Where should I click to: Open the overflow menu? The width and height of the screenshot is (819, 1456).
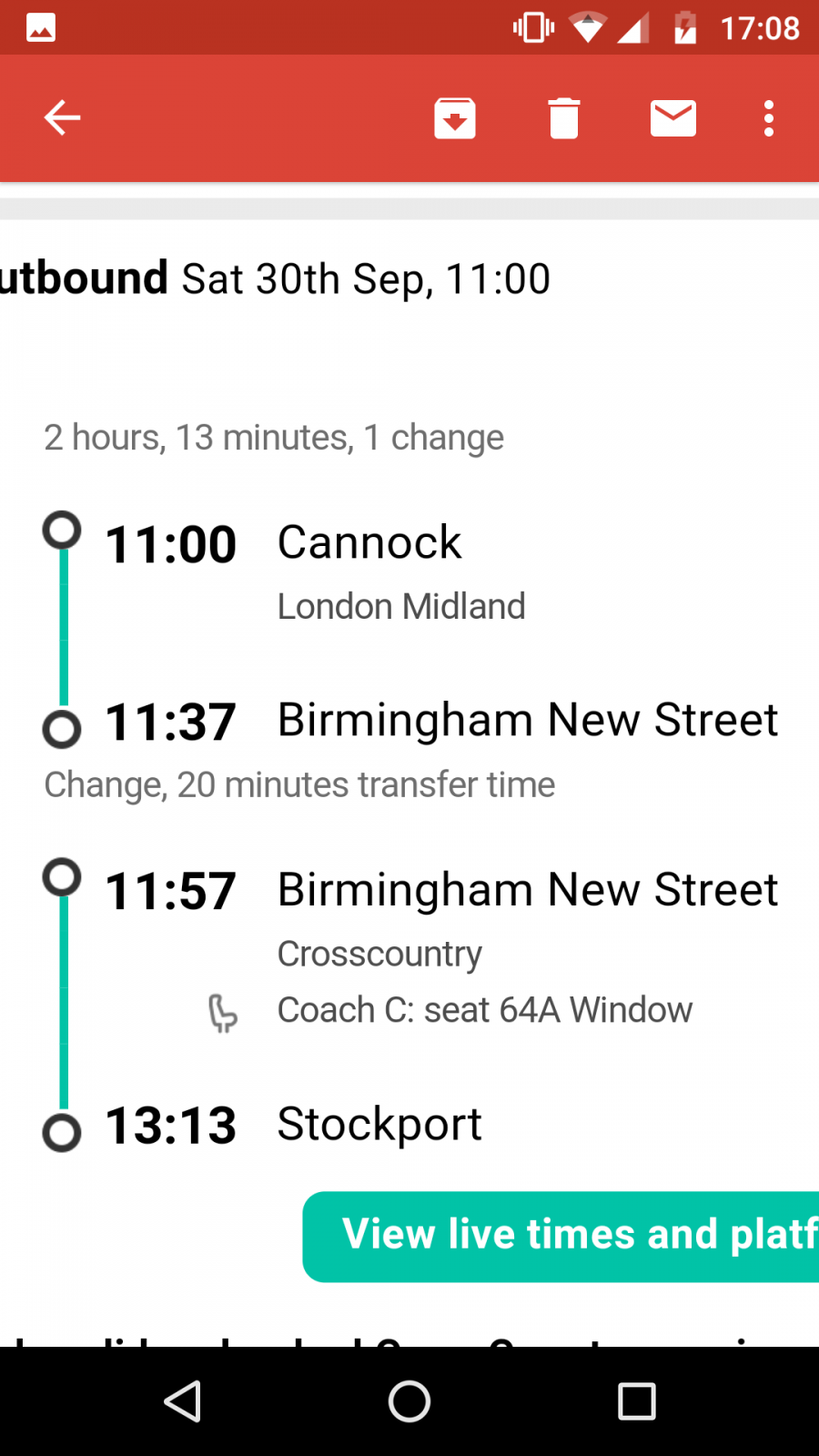click(x=769, y=118)
